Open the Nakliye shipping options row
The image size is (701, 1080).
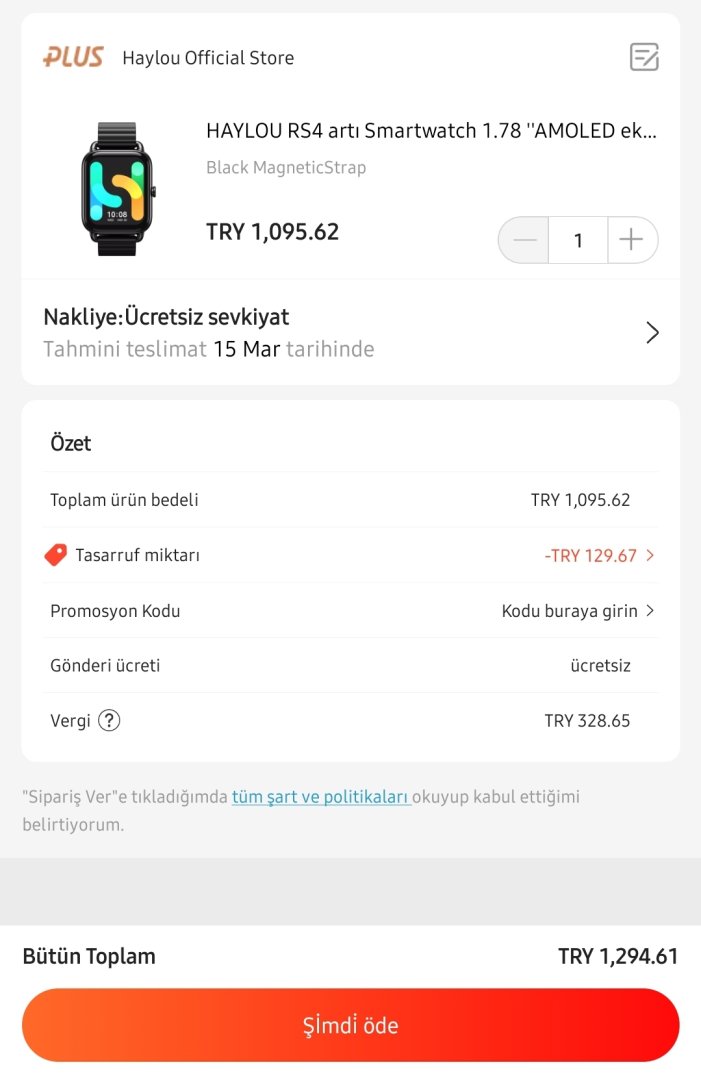coord(350,332)
